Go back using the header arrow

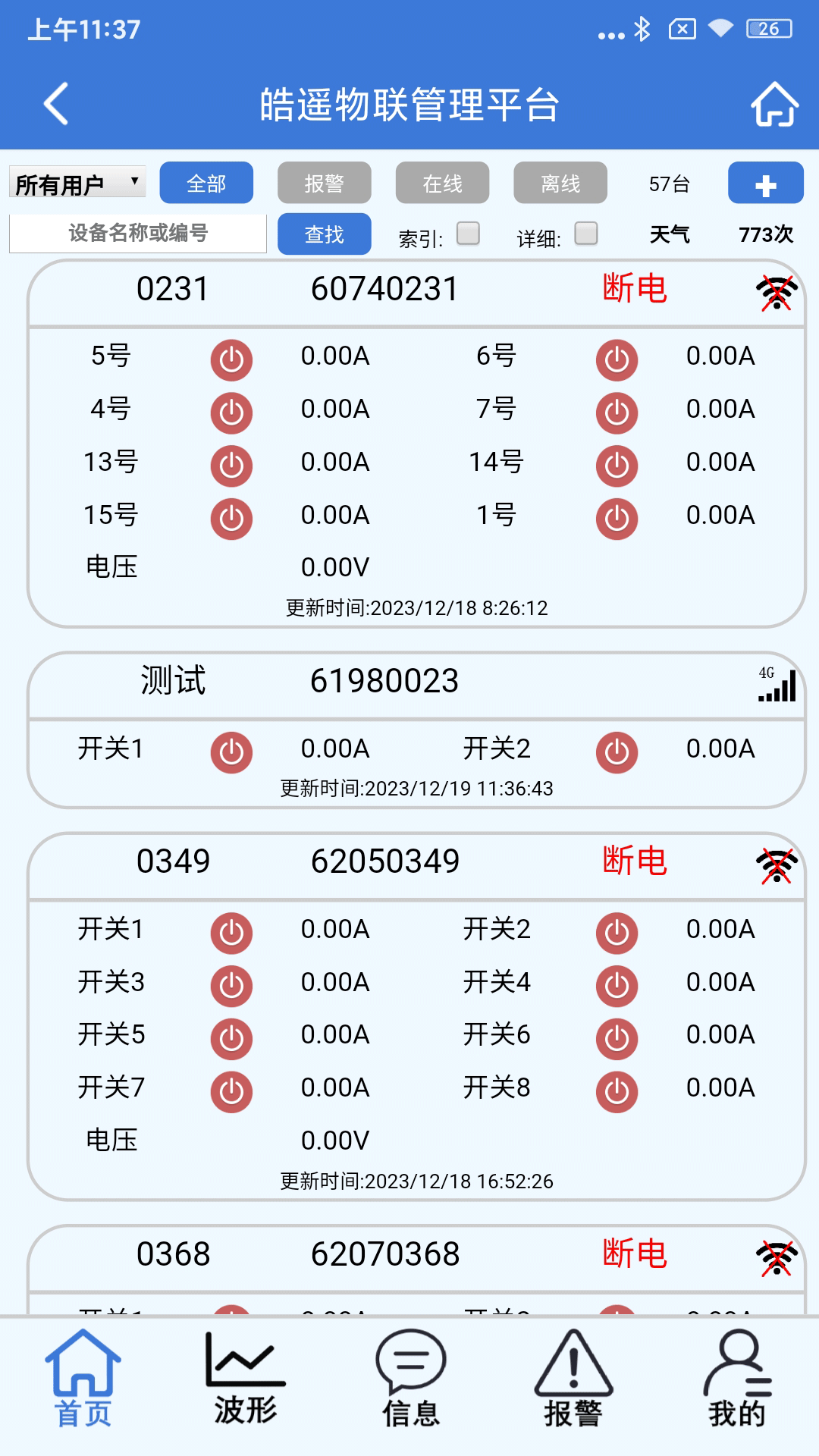56,103
